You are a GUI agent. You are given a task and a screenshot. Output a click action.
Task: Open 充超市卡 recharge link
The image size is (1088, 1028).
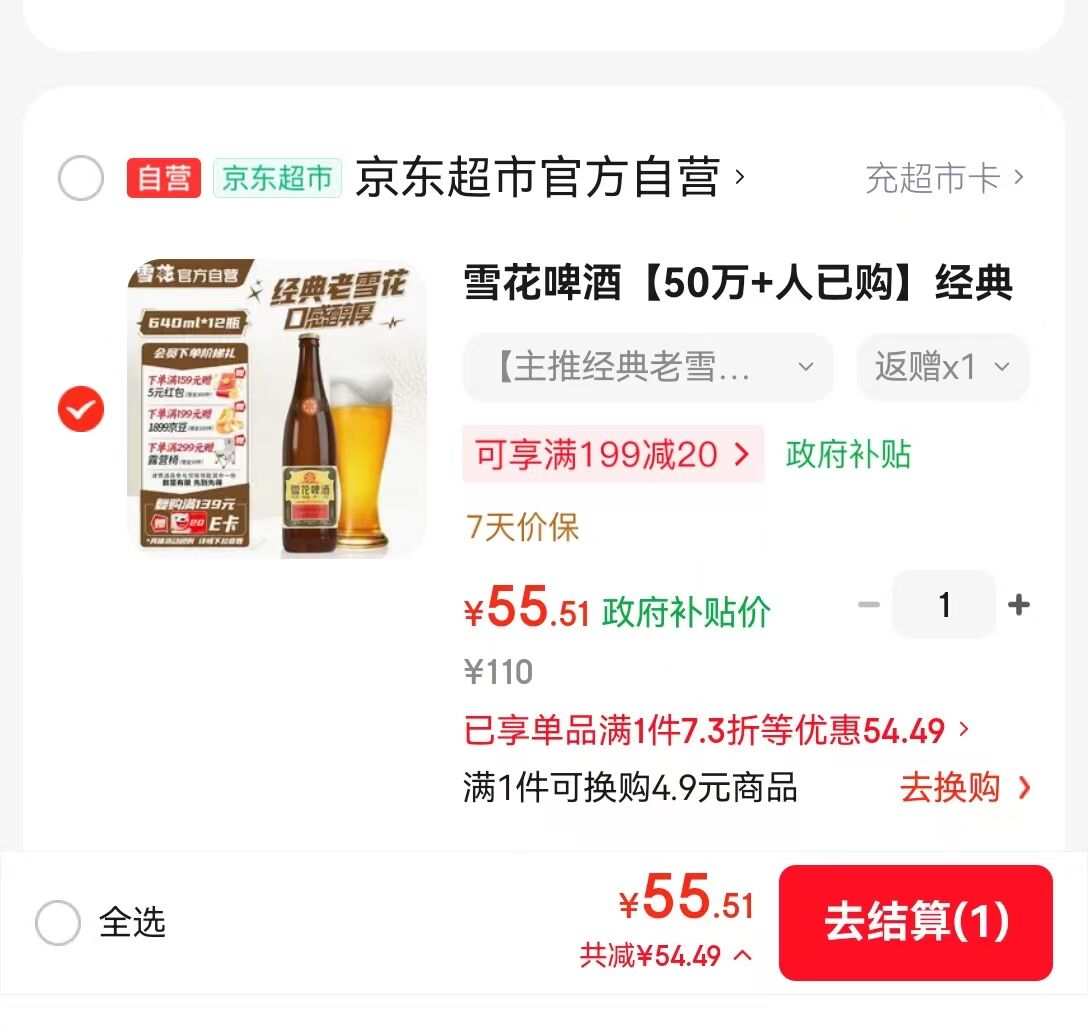944,179
